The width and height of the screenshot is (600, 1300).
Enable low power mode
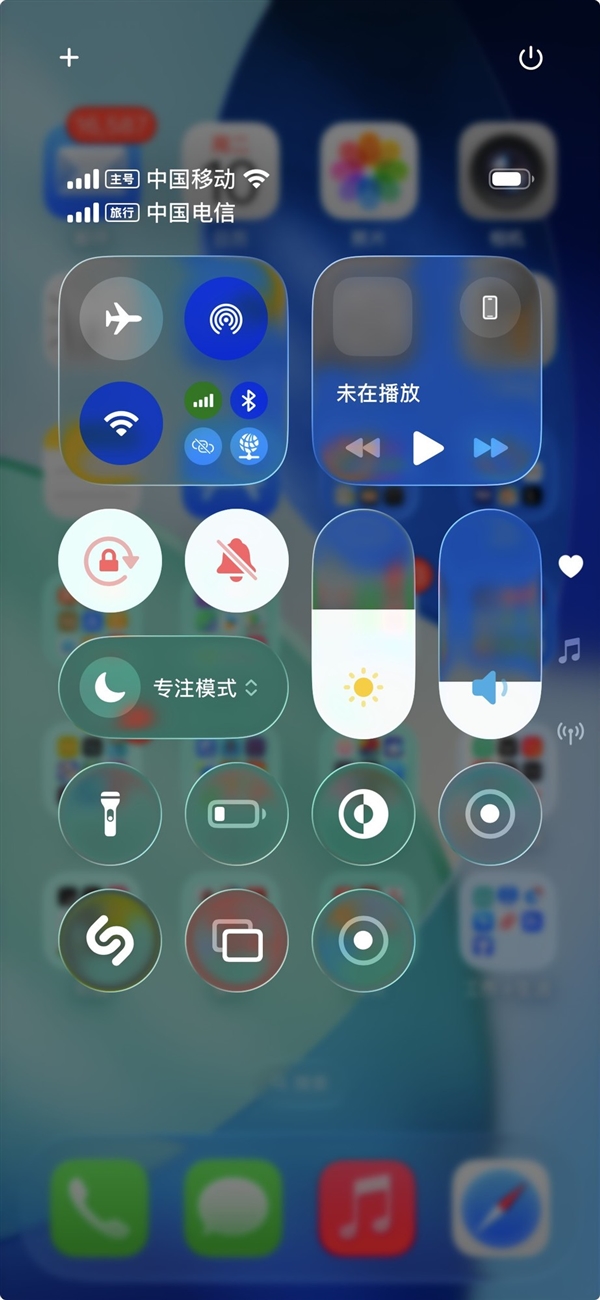(x=237, y=814)
